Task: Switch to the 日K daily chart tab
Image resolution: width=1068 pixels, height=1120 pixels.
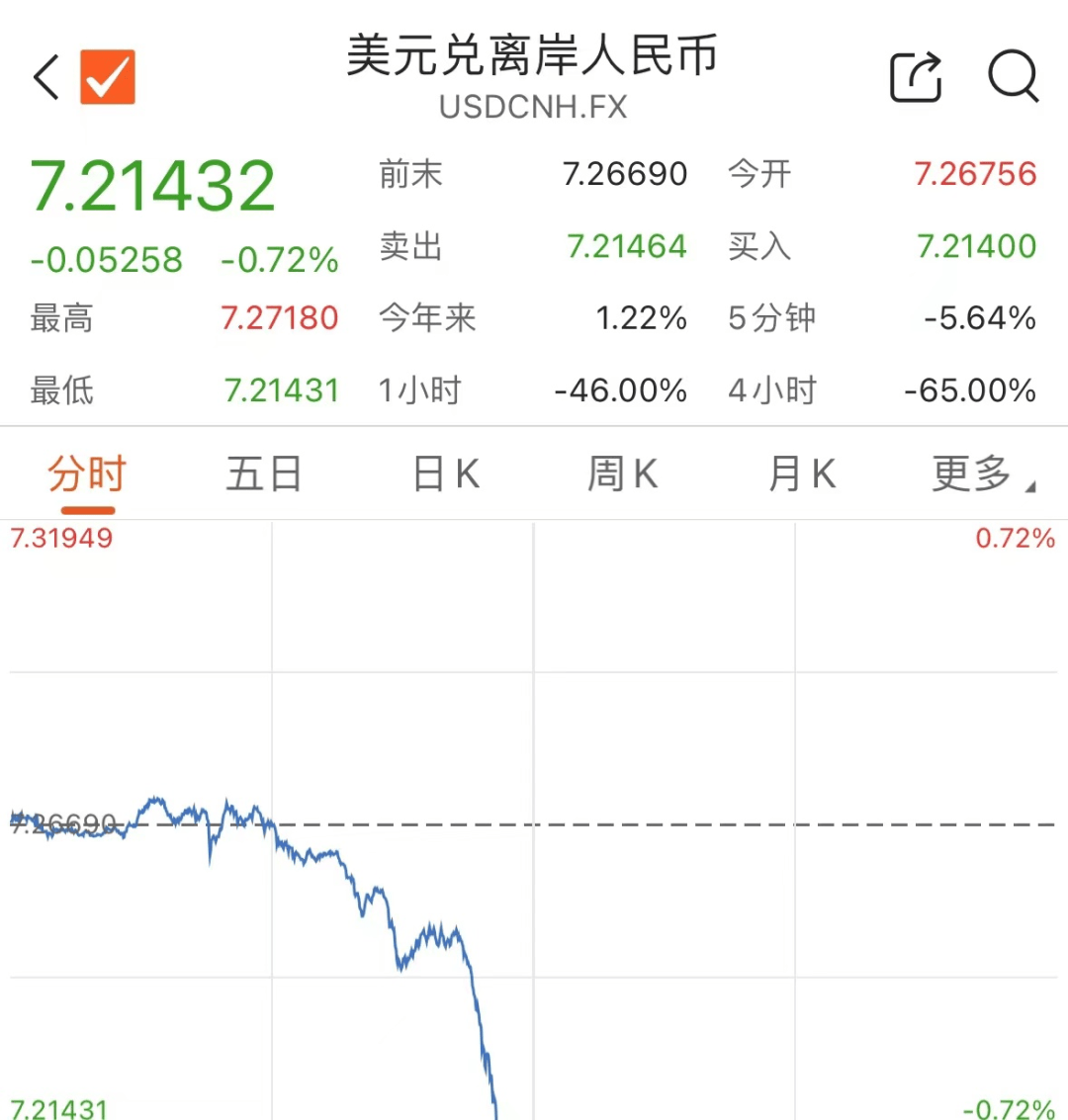Action: 444,474
